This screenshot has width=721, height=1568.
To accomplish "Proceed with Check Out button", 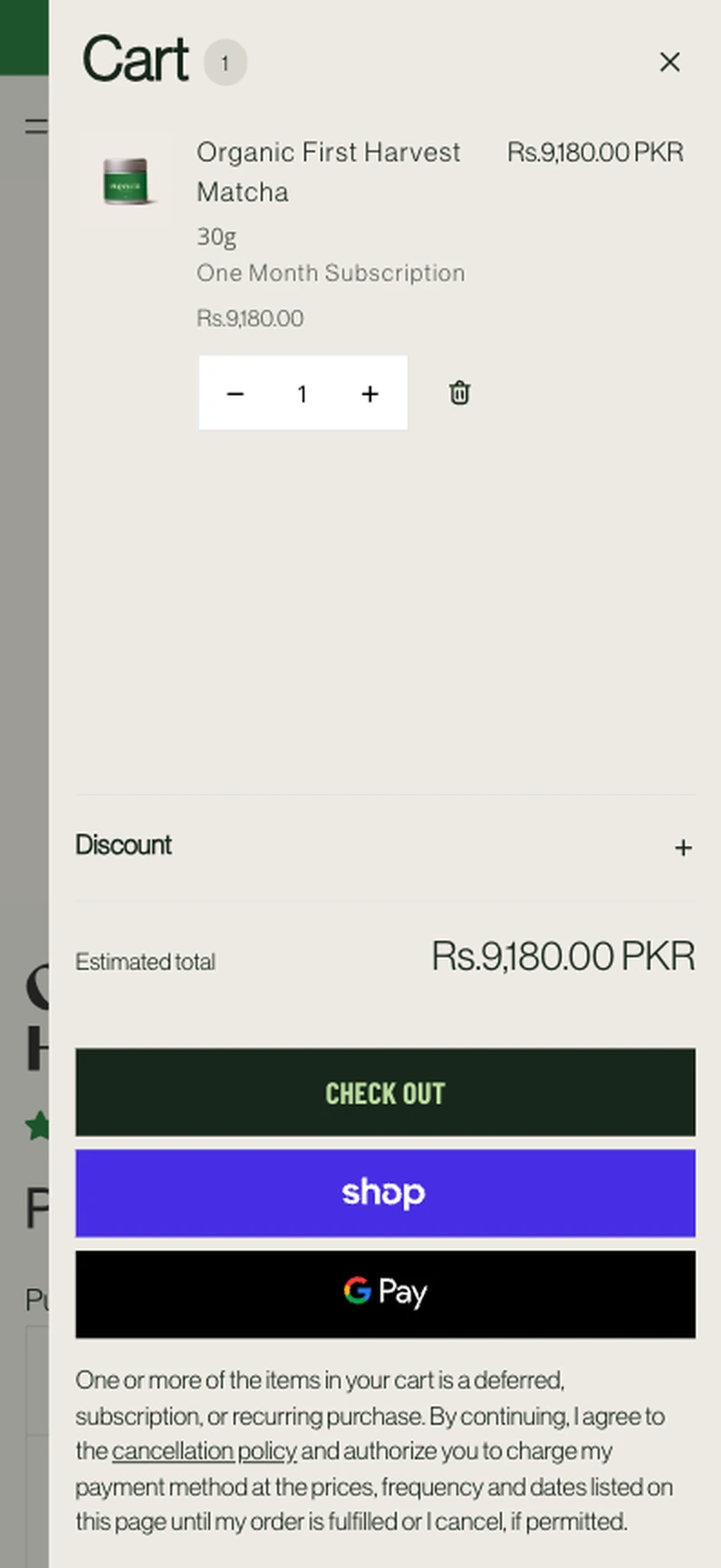I will click(385, 1092).
